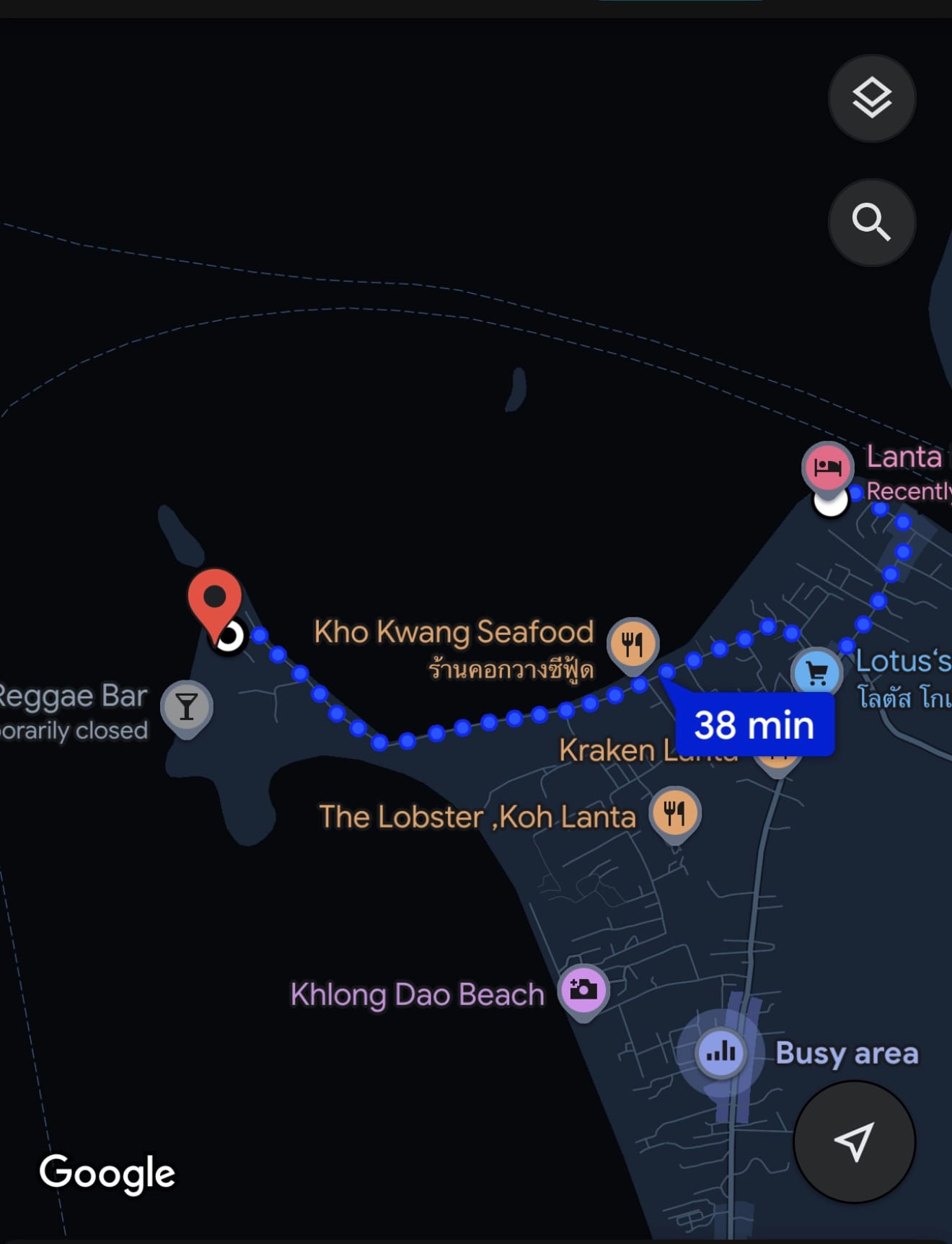
Task: Open The Lobster, Koh Lanta pin
Action: coord(674,813)
